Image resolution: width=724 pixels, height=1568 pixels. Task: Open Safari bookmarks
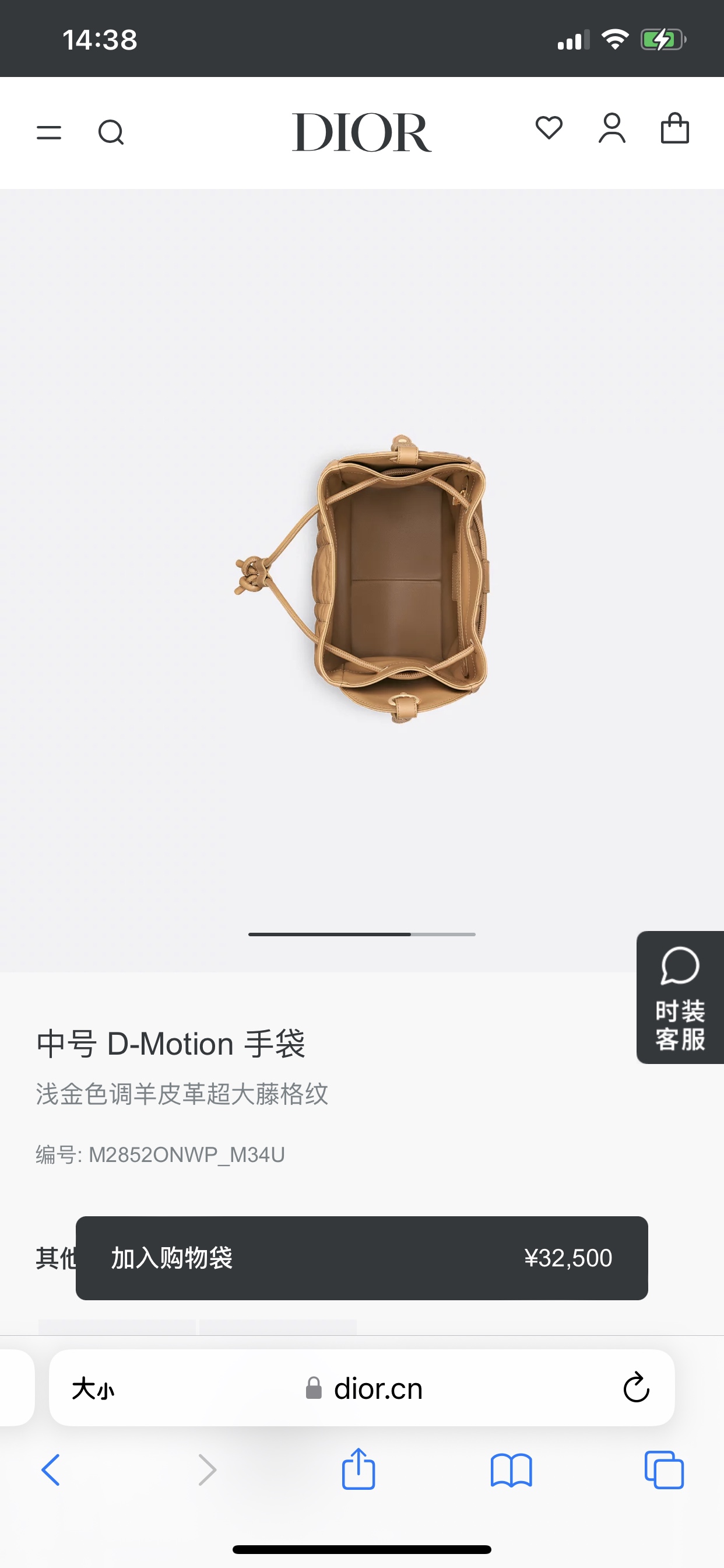tap(511, 1470)
